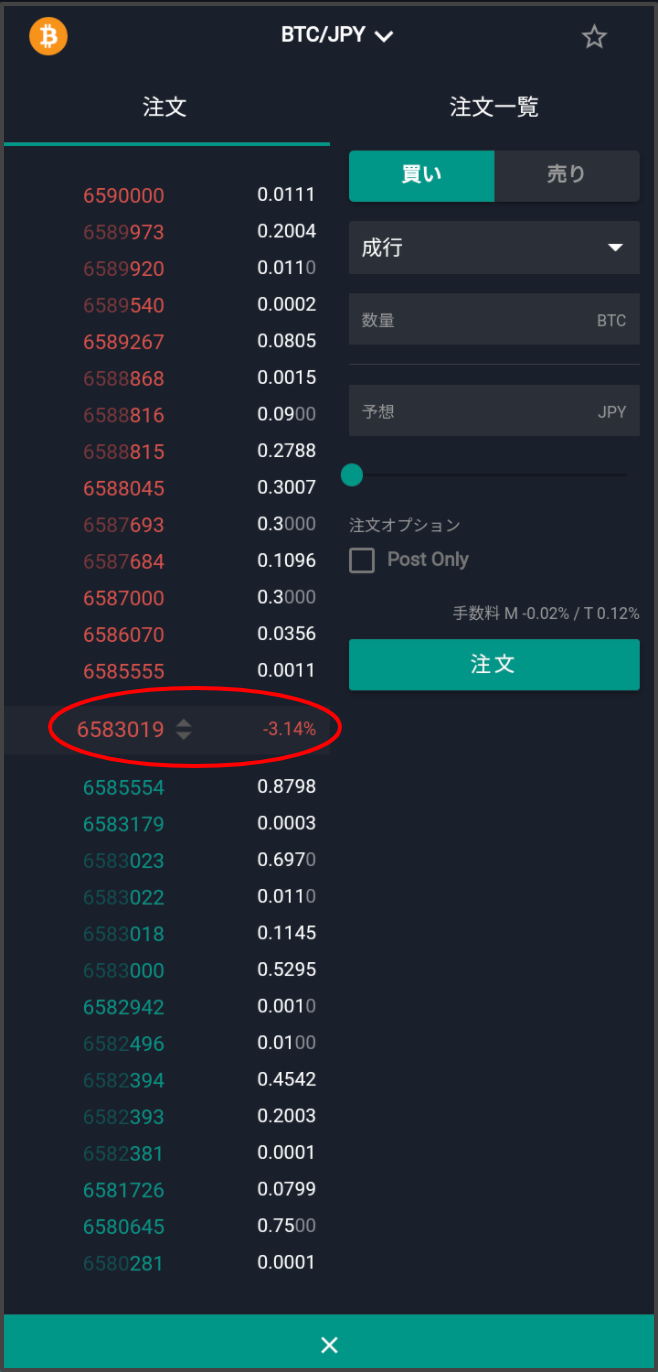Switch to the 注文一覧 tab
The width and height of the screenshot is (658, 1372).
(494, 107)
